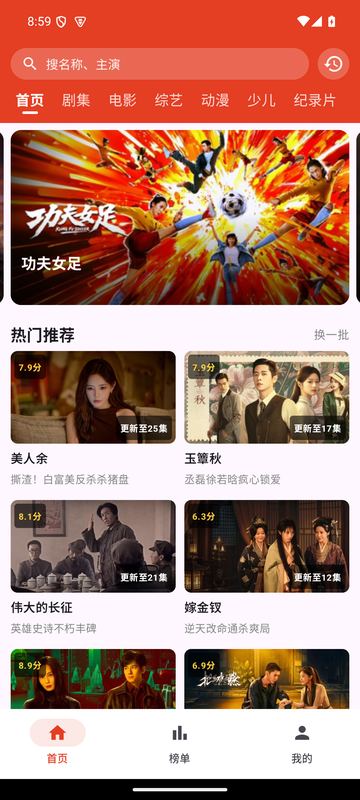
Task: Switch to the 剧集 tab
Action: point(76,100)
